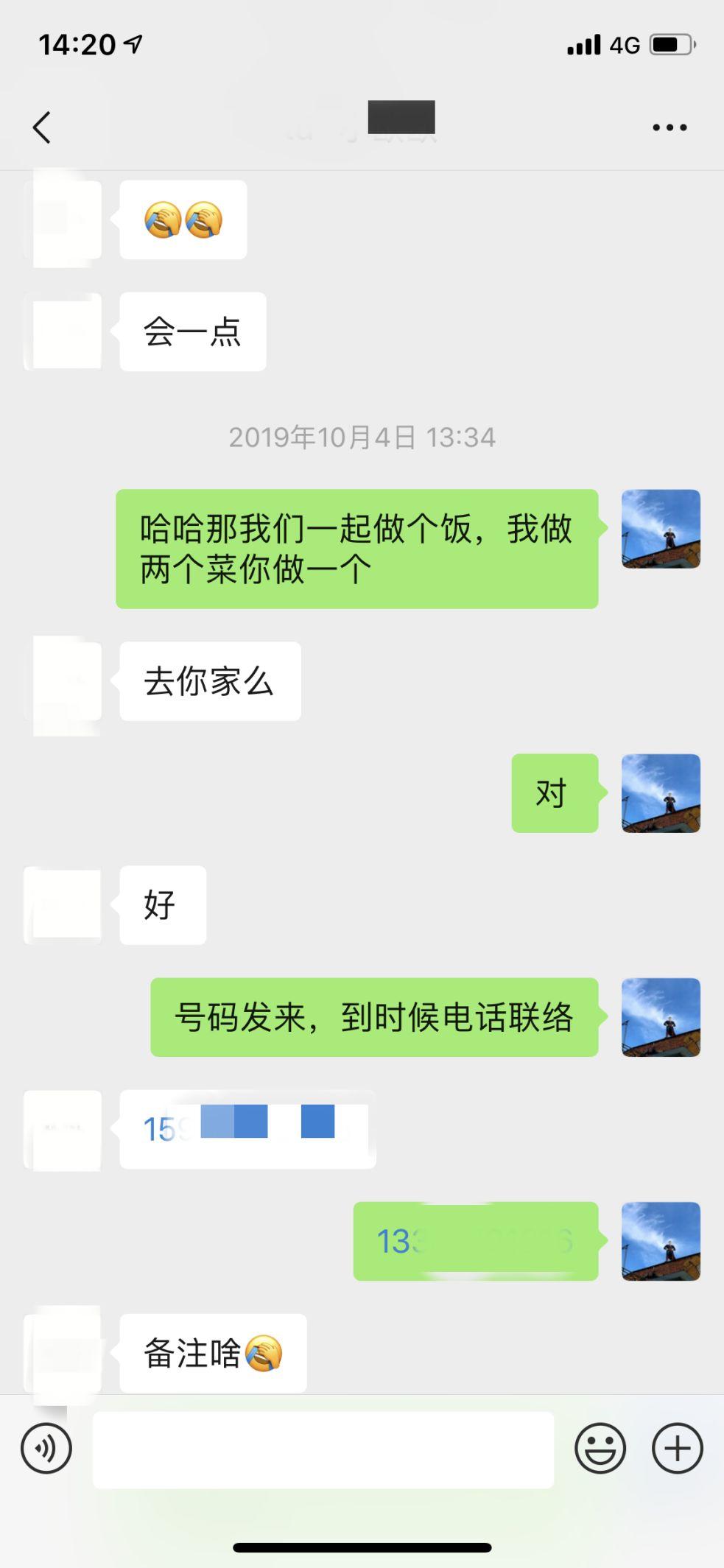The image size is (724, 1568).
Task: Open more chat options via three dots
Action: pyautogui.click(x=667, y=127)
